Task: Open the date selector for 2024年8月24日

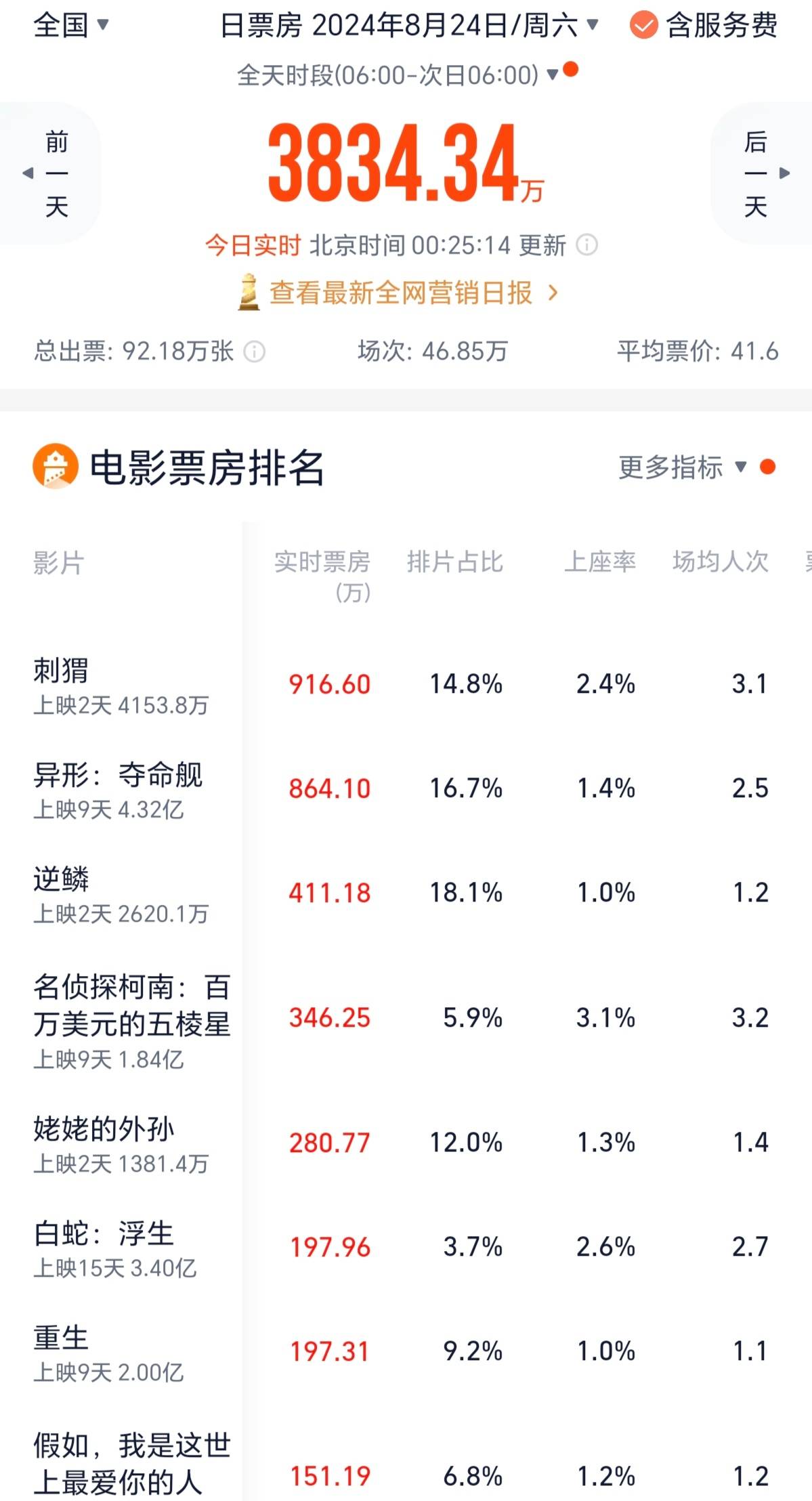Action: [x=406, y=26]
